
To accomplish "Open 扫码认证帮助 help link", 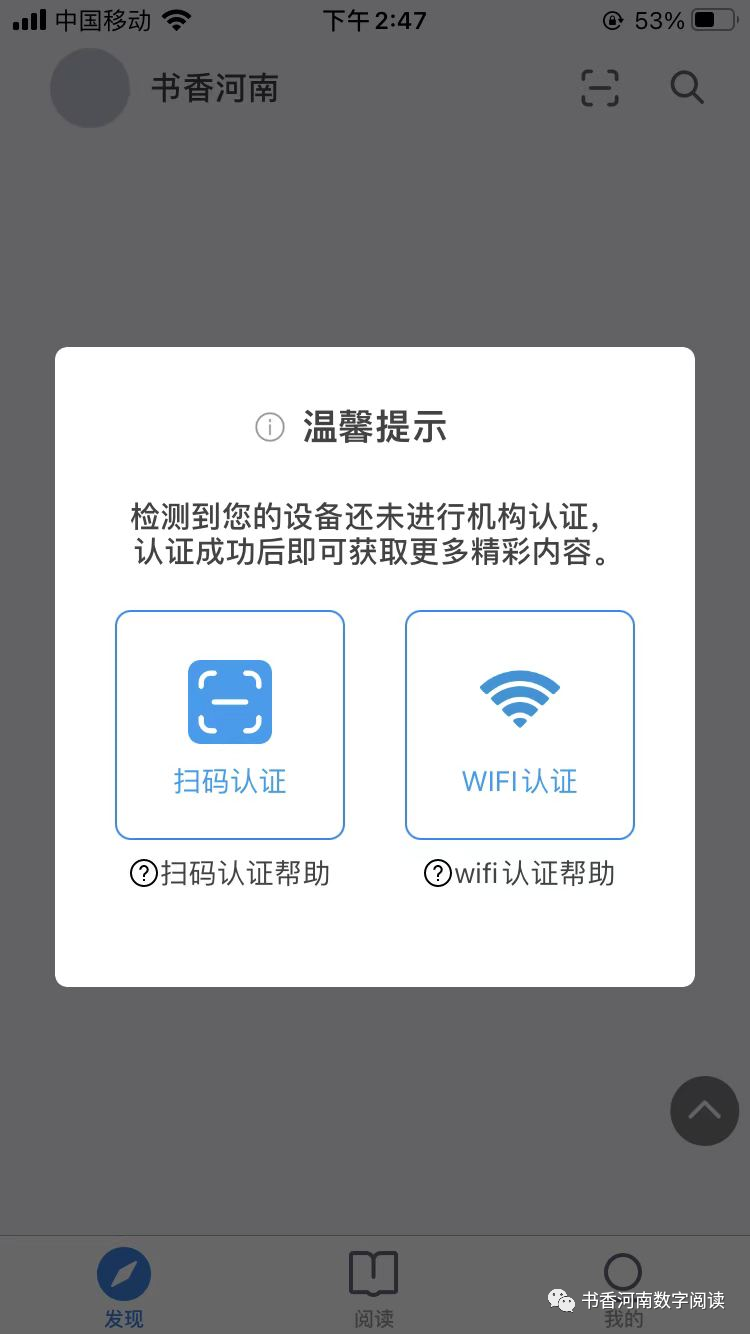I will pos(230,874).
